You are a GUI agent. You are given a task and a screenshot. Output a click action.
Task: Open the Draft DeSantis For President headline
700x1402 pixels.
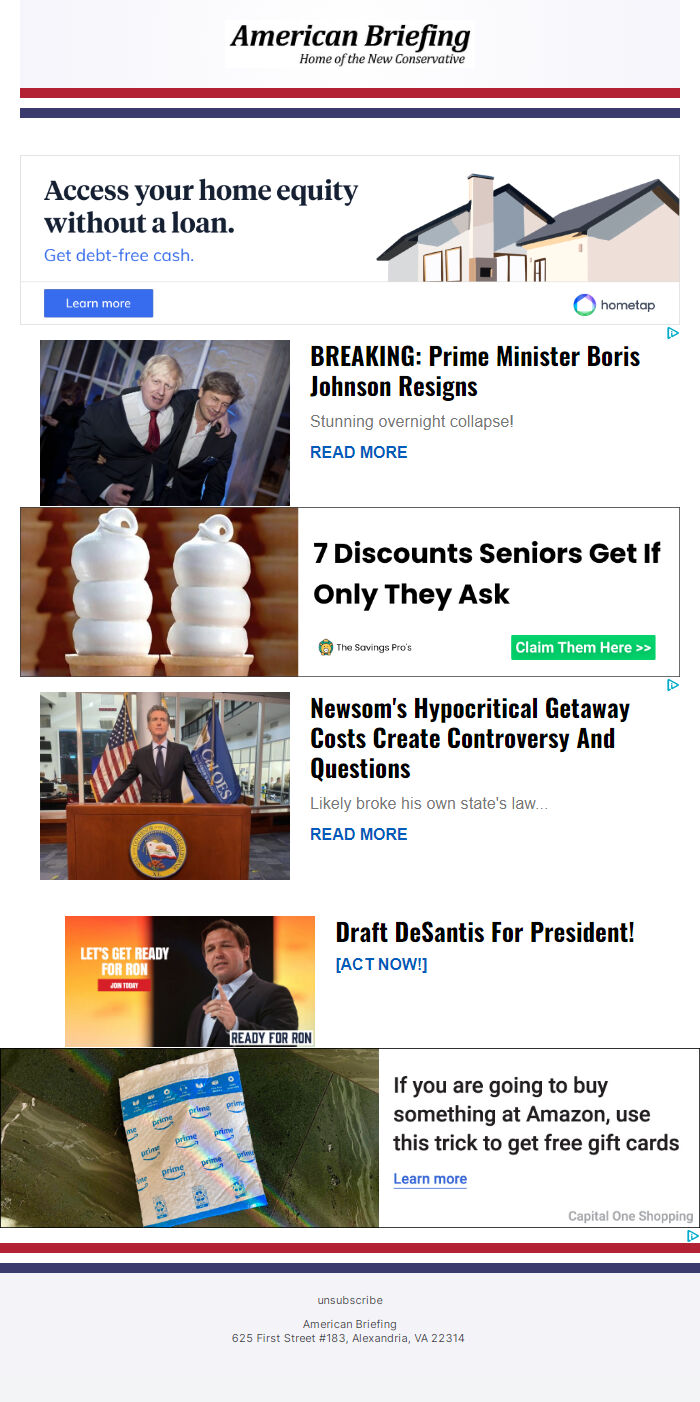[x=485, y=932]
